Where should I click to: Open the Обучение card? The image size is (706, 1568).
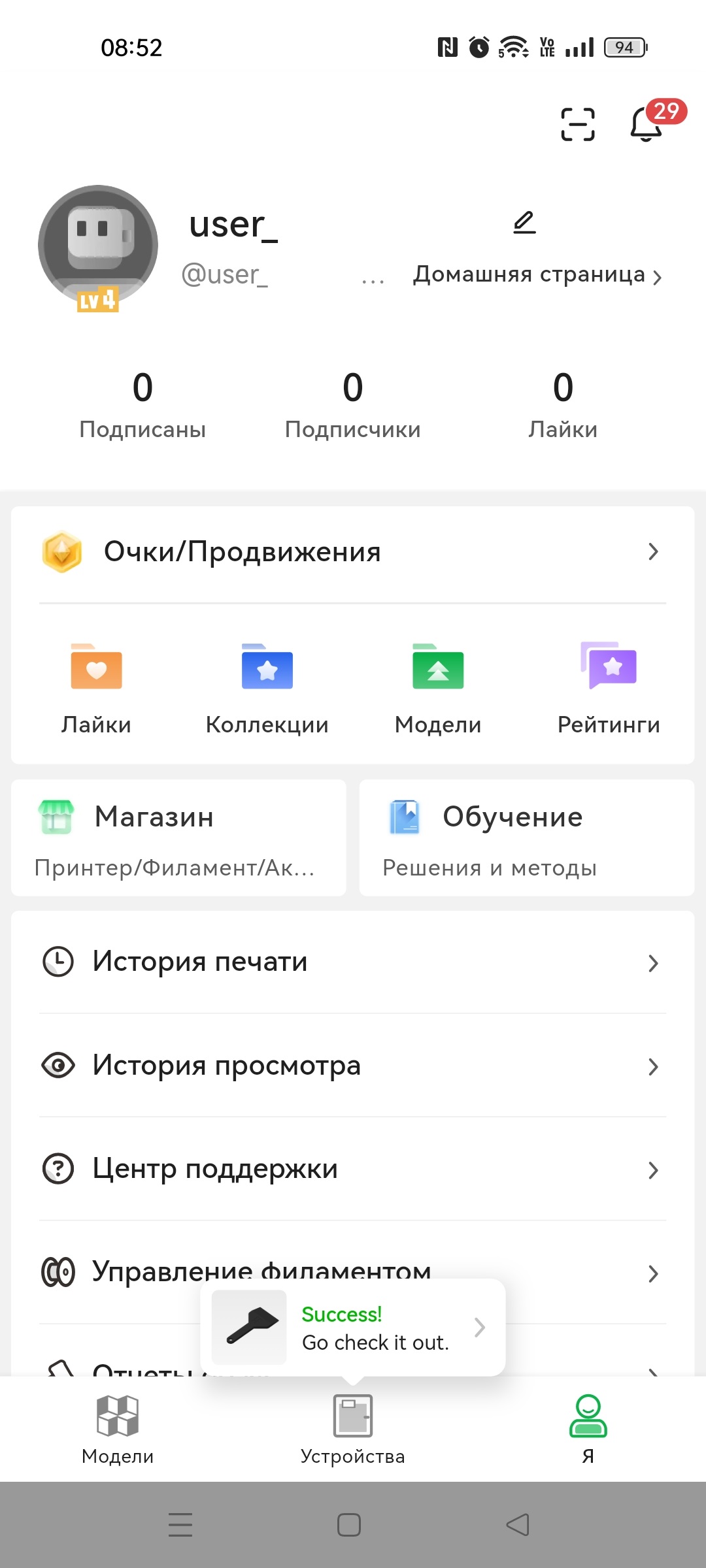point(527,838)
